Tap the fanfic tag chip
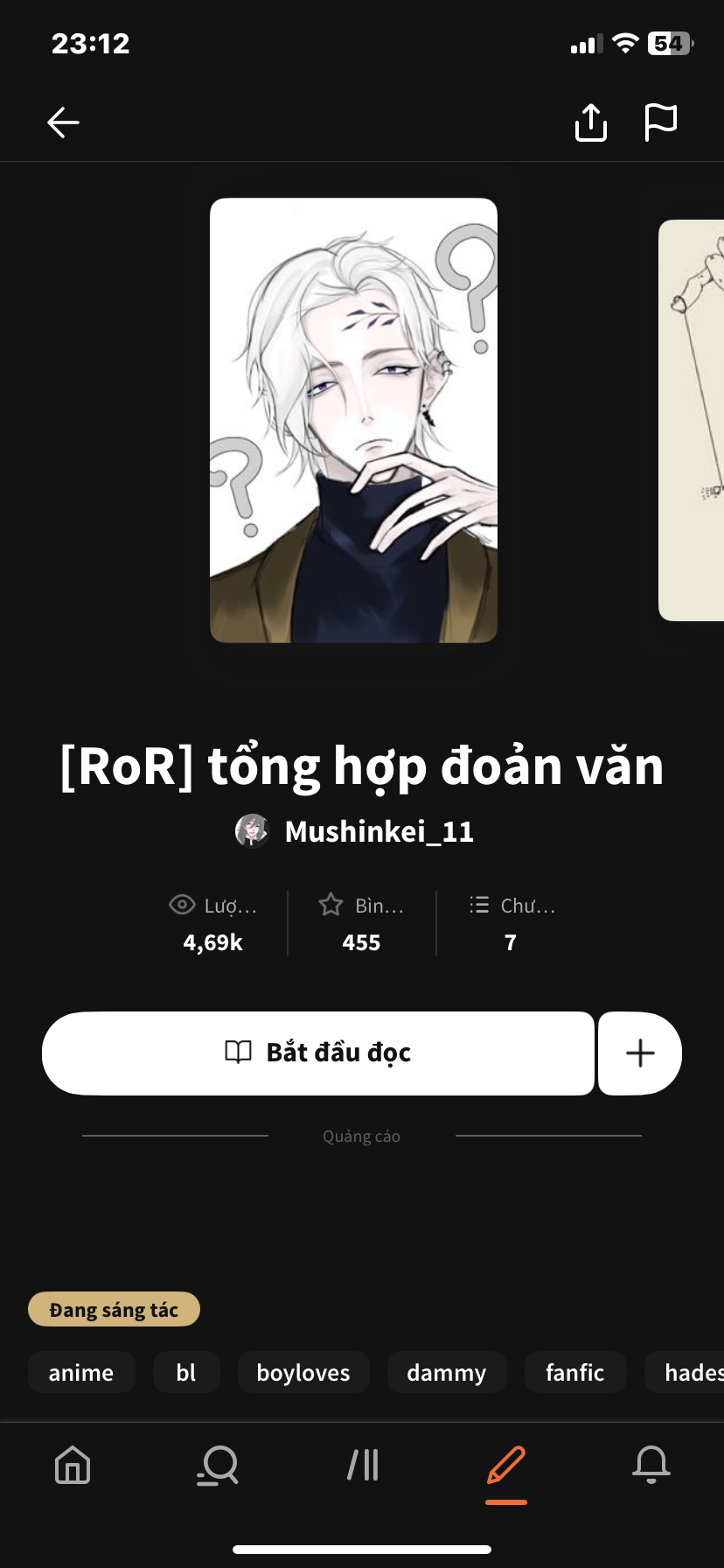Image resolution: width=724 pixels, height=1568 pixels. (x=575, y=1372)
